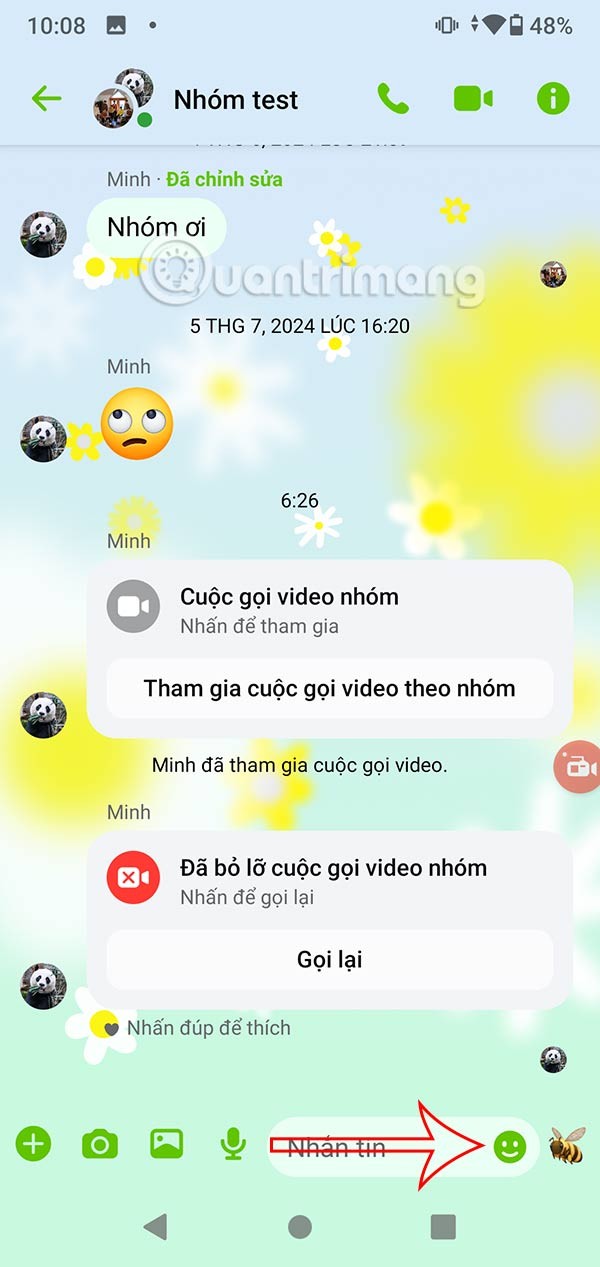The height and width of the screenshot is (1267, 600).
Task: Tap the system recent apps button
Action: click(x=443, y=1227)
